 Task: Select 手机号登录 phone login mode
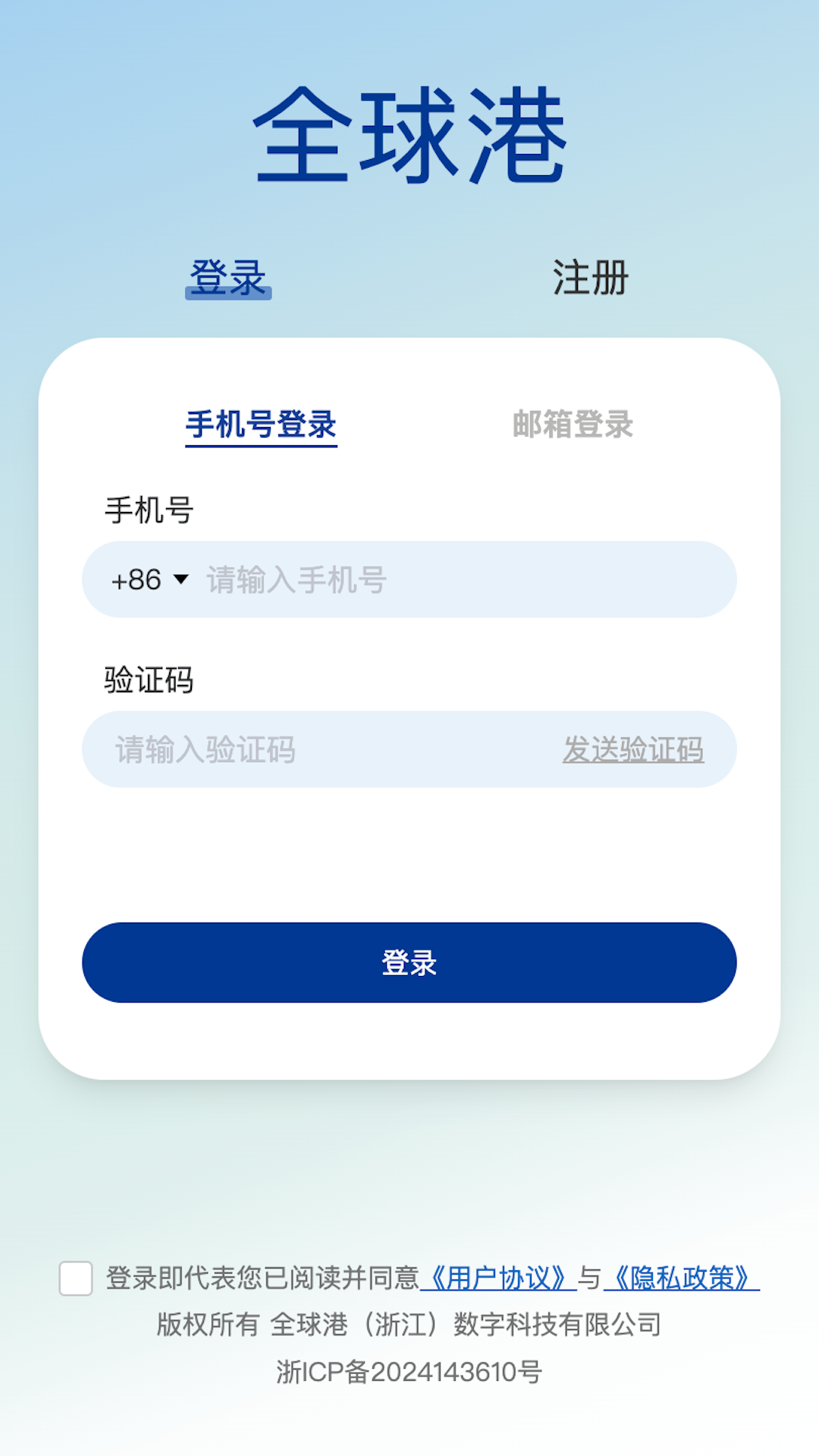[x=263, y=425]
